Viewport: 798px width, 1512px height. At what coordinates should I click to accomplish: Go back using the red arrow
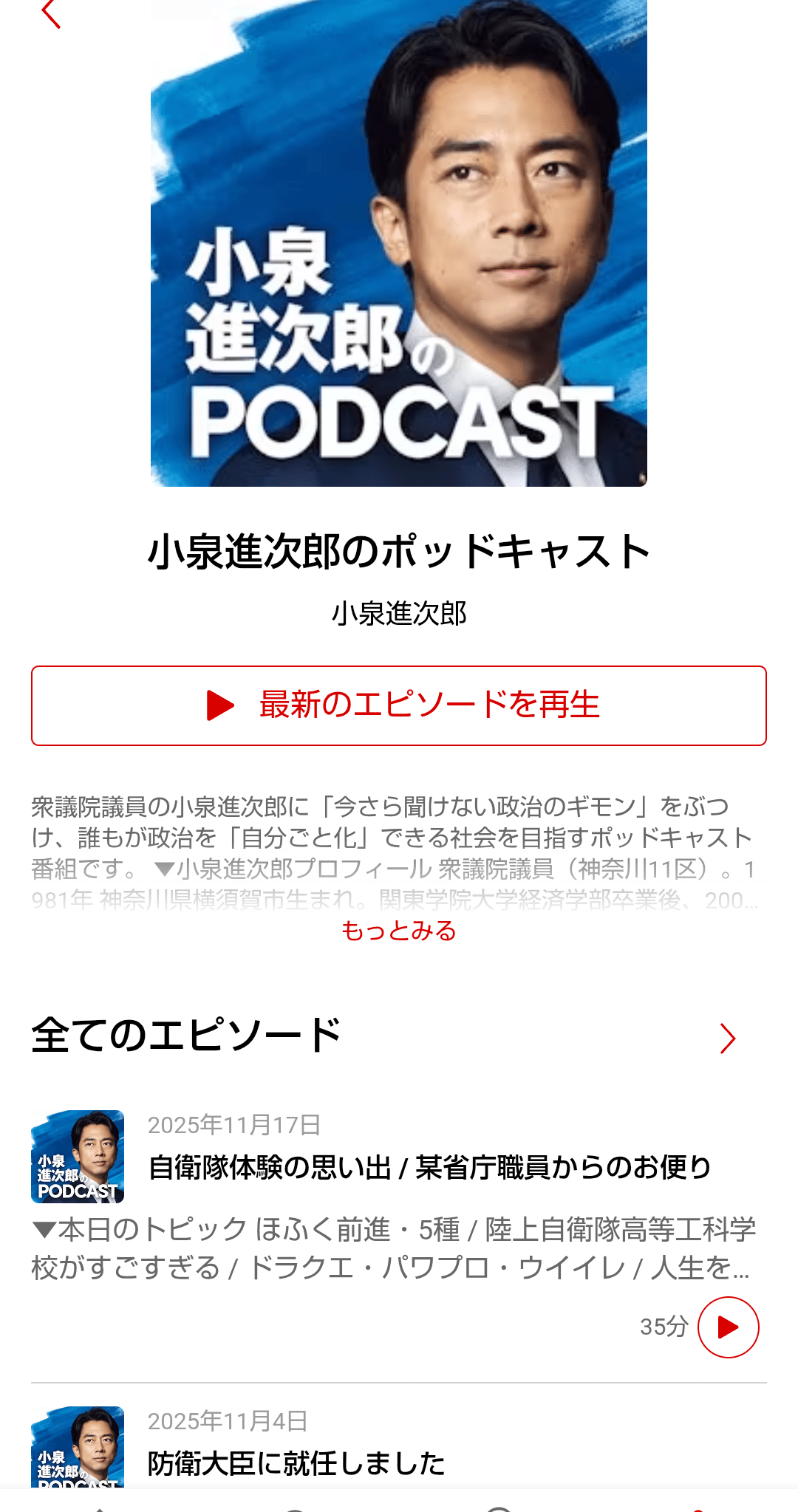click(x=50, y=13)
